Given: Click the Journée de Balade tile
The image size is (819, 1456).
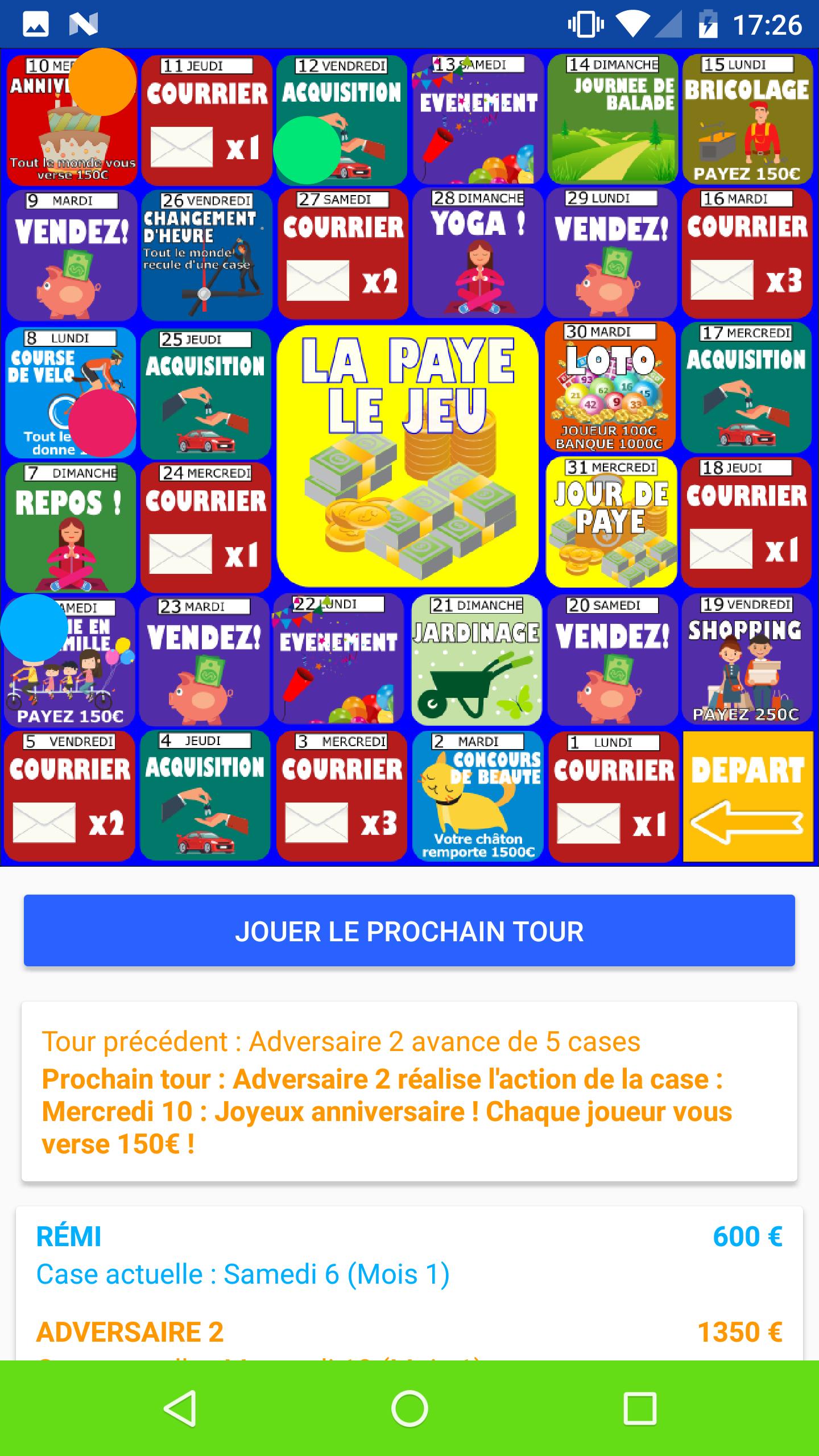Looking at the screenshot, I should click(611, 119).
